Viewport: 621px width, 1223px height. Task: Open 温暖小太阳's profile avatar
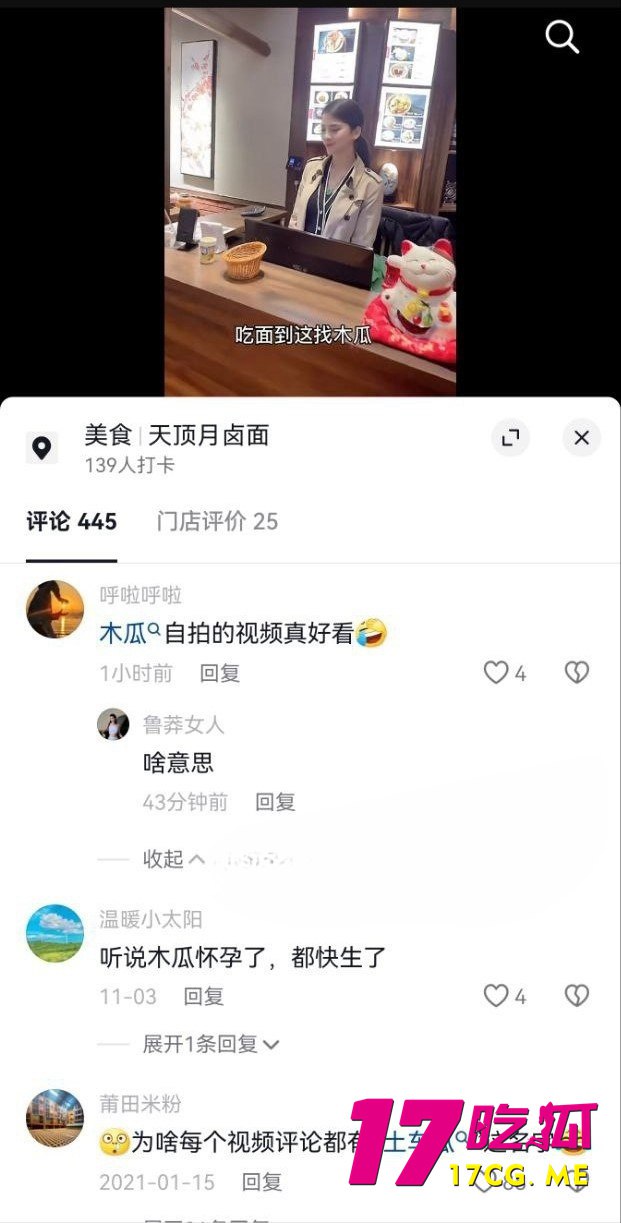click(55, 933)
